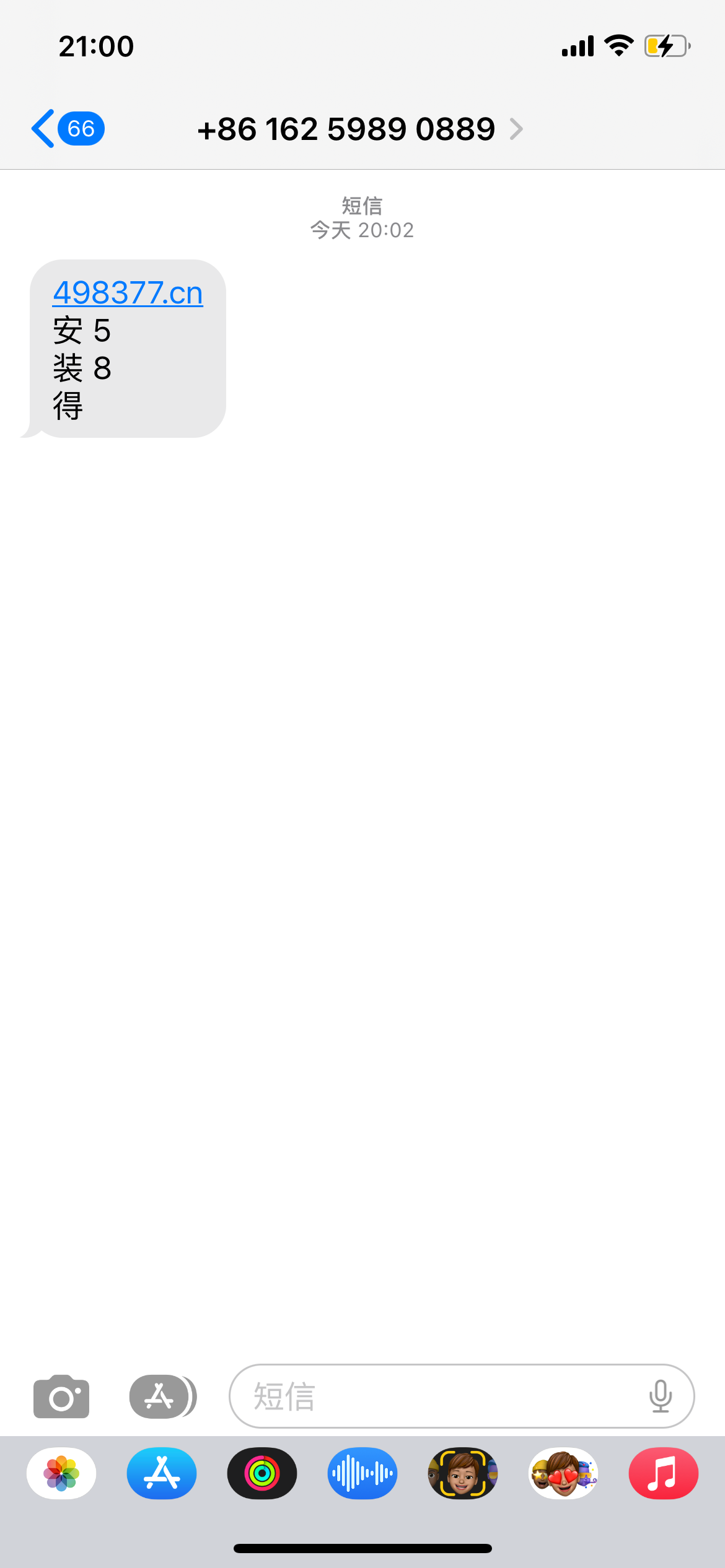Viewport: 725px width, 1568px height.
Task: Open the Memoji stickers app
Action: pyautogui.click(x=563, y=1473)
